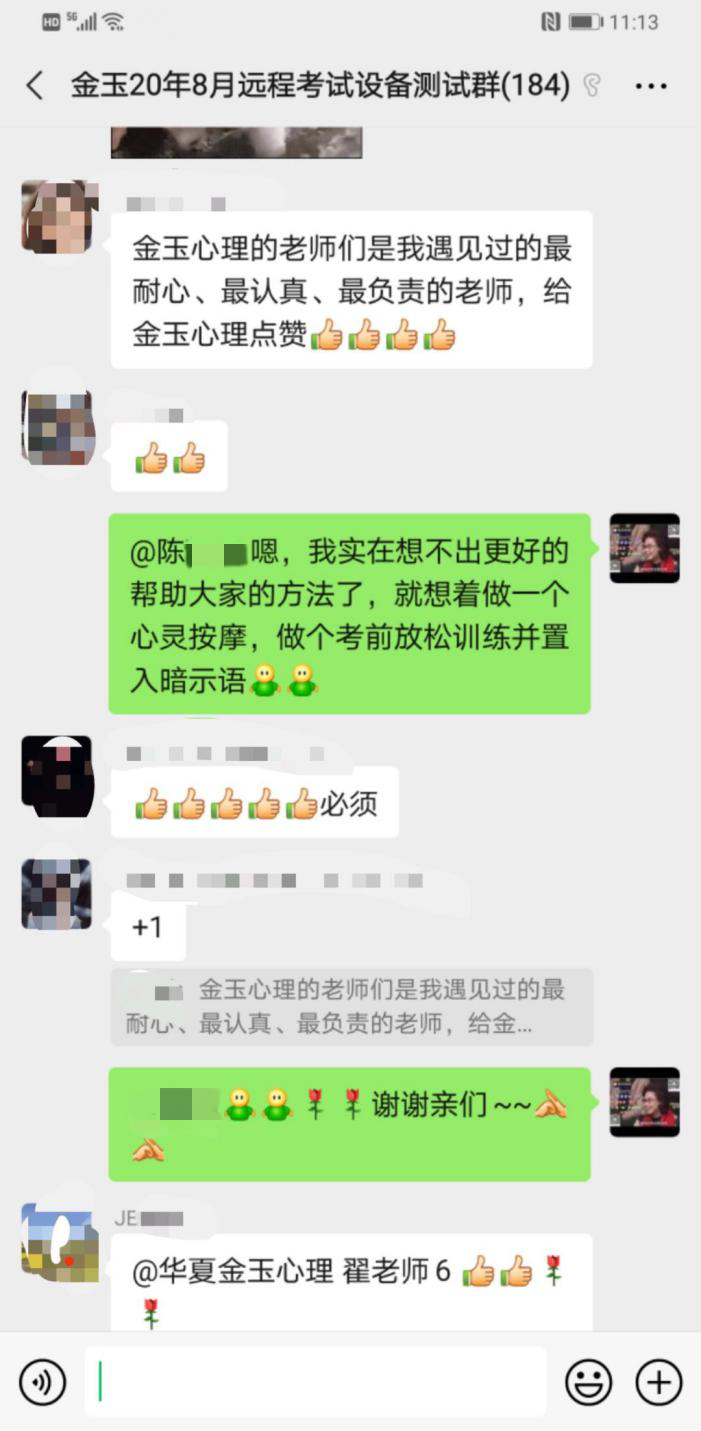Go back from the group chat
Viewport: 701px width, 1431px height.
(35, 86)
